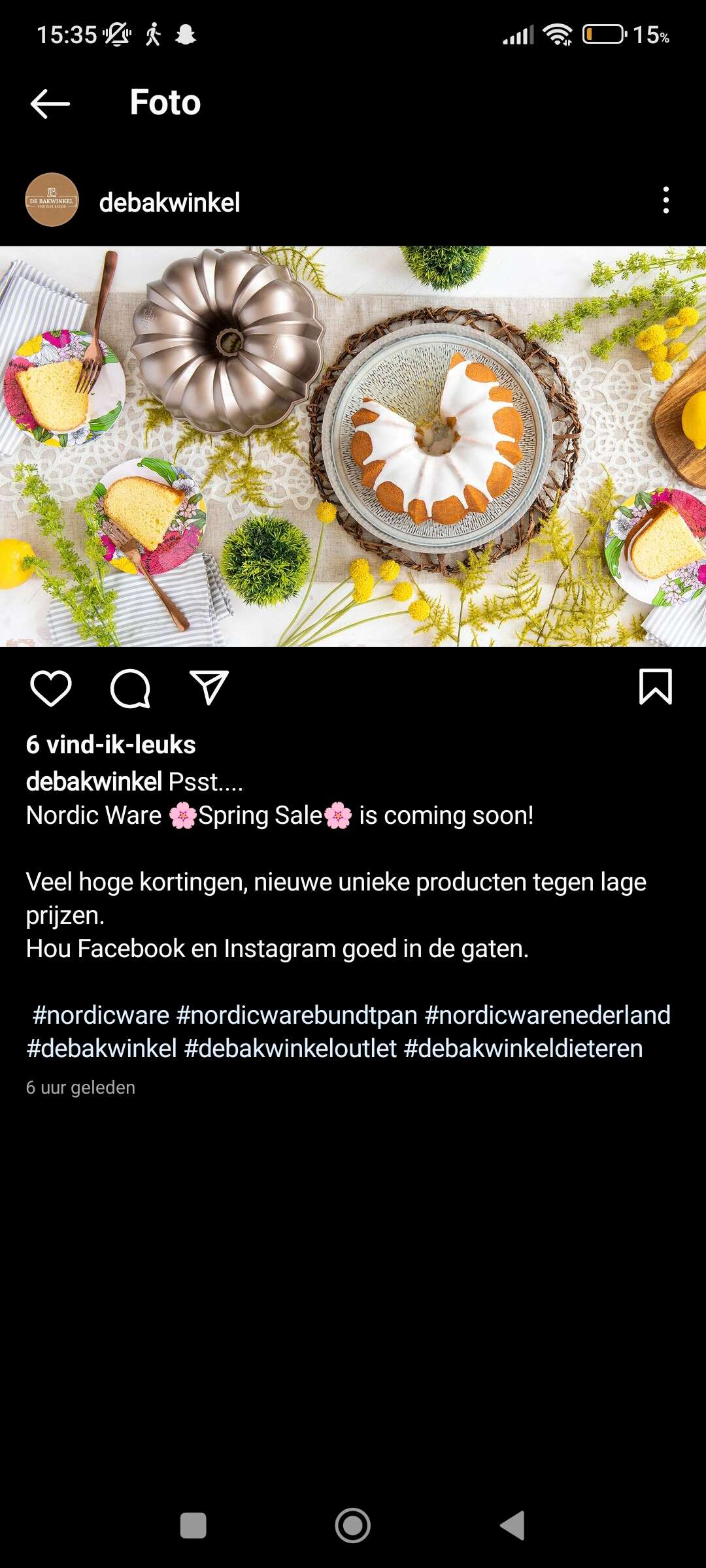Open the #nordicwarenederland hashtag

point(548,1015)
